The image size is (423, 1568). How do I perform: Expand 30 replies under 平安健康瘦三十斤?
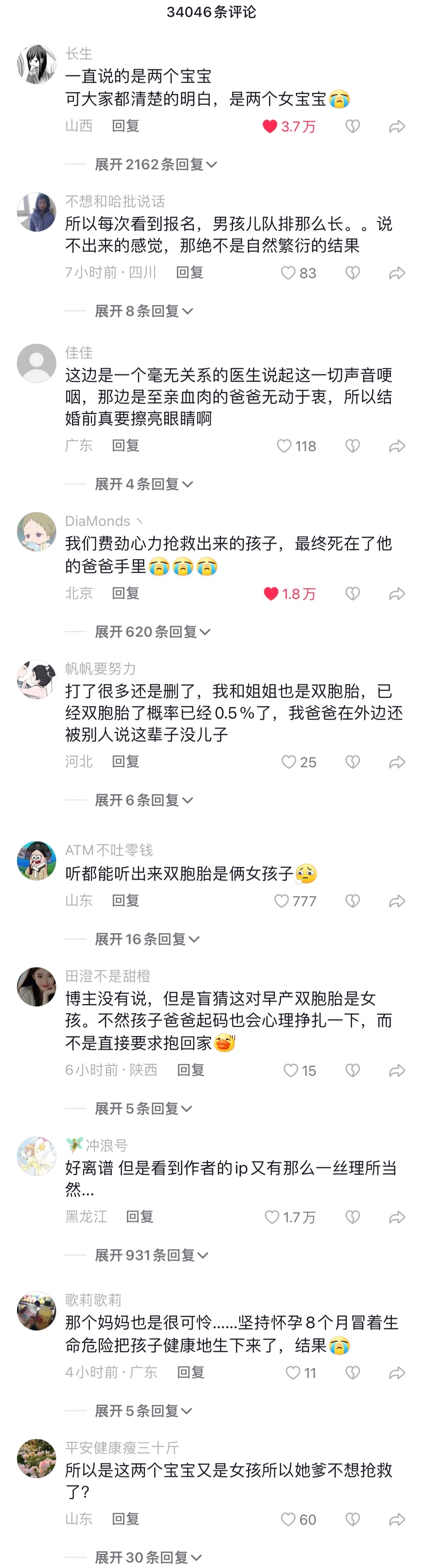[x=148, y=1557]
